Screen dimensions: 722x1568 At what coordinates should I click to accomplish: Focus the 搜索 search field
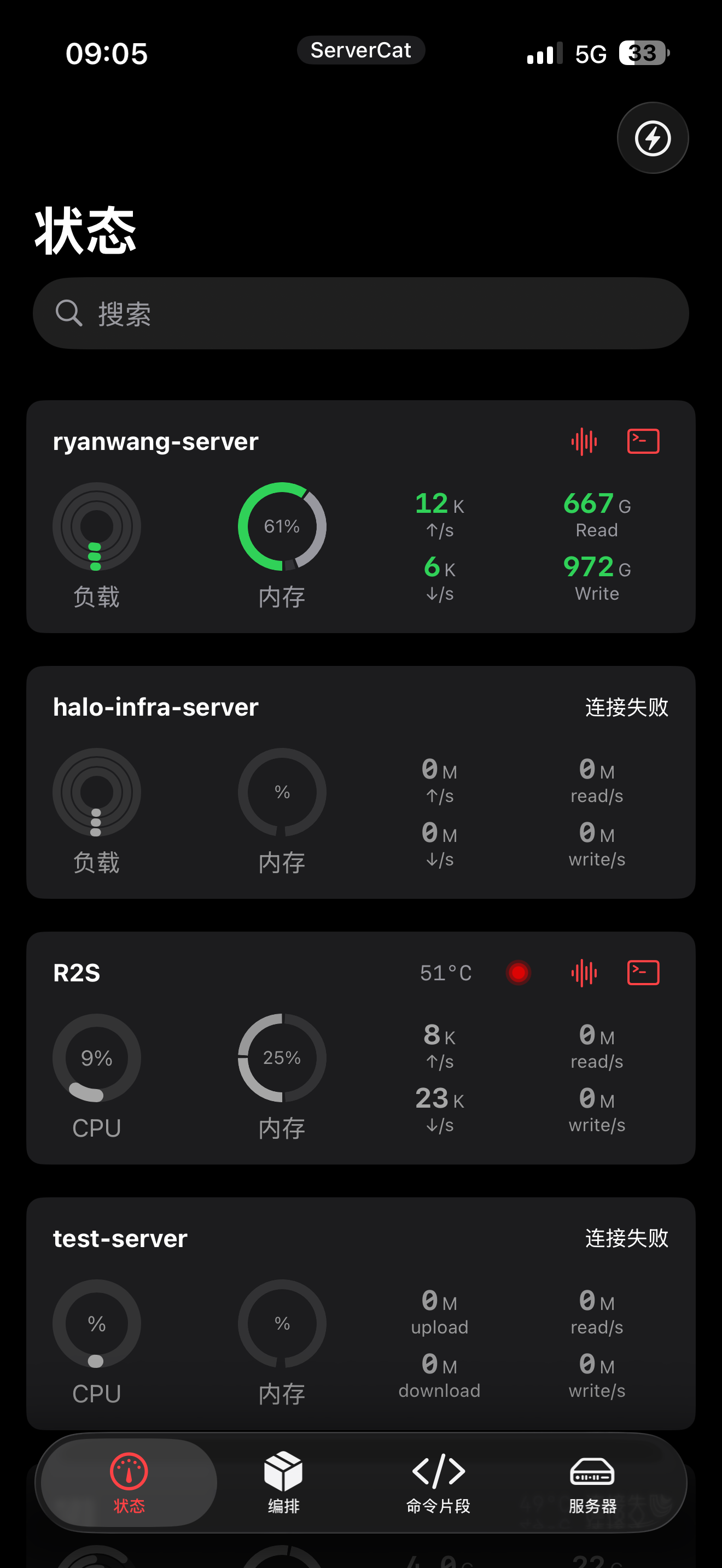pos(361,313)
